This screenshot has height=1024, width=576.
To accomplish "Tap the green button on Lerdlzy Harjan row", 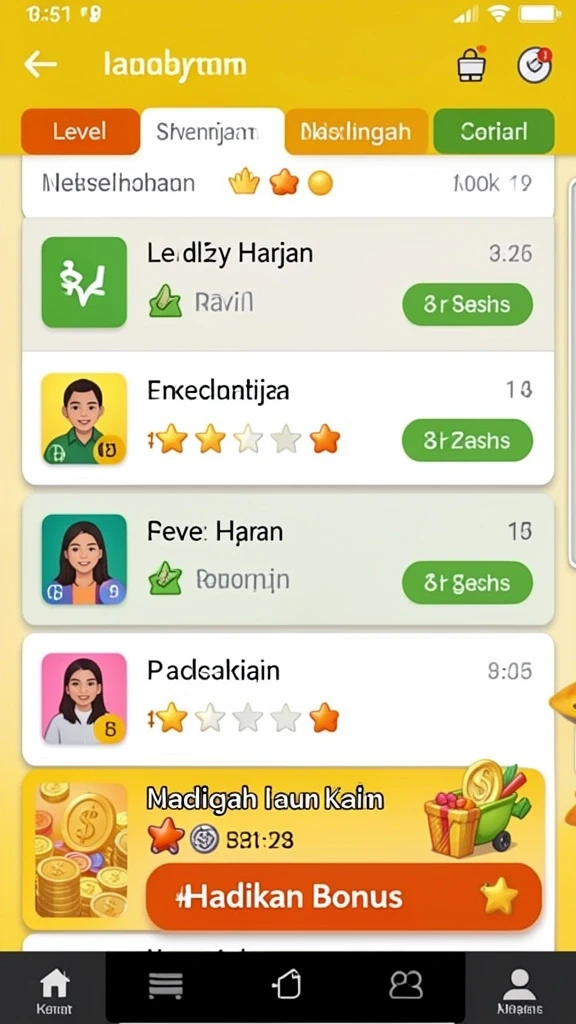I will pos(468,304).
